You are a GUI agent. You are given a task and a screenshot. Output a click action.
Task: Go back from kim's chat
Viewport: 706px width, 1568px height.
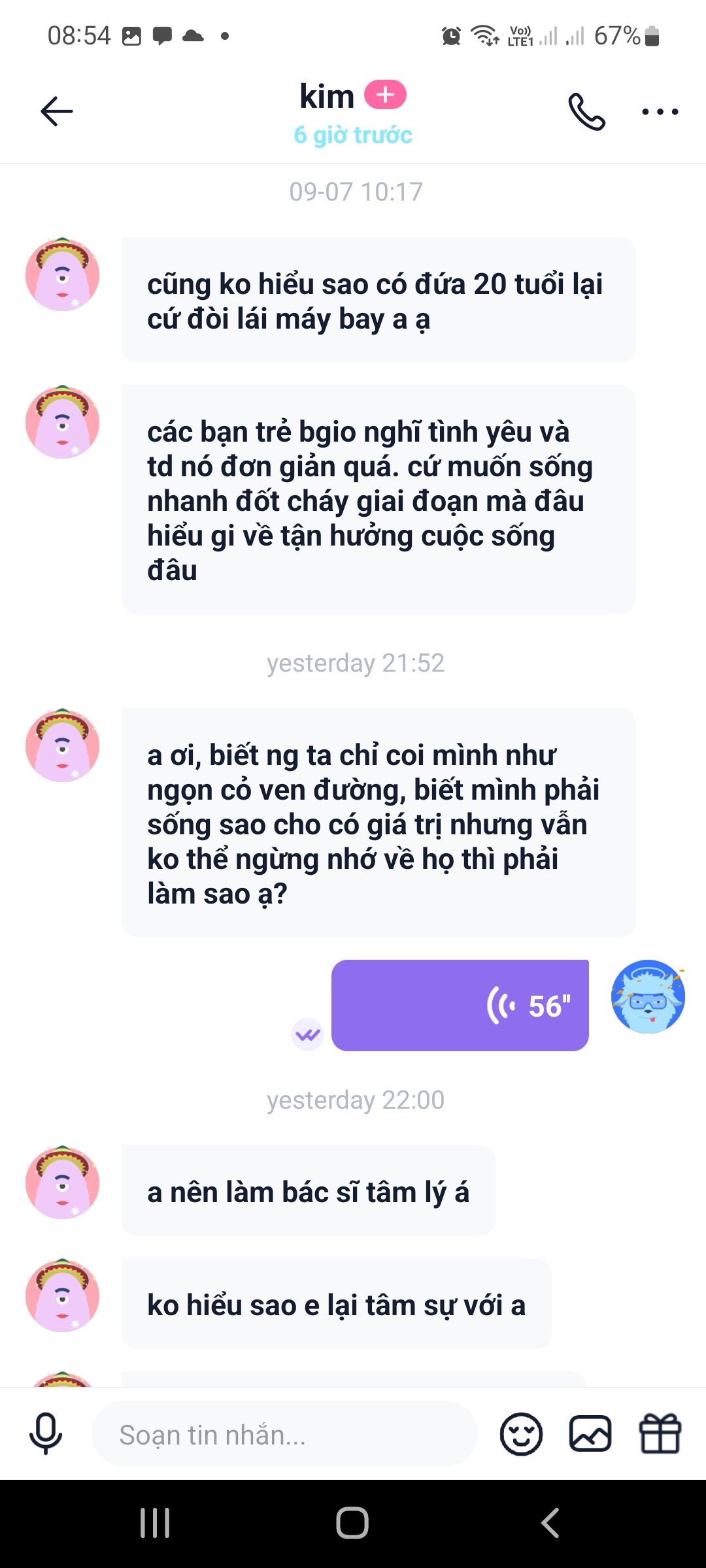[x=57, y=111]
